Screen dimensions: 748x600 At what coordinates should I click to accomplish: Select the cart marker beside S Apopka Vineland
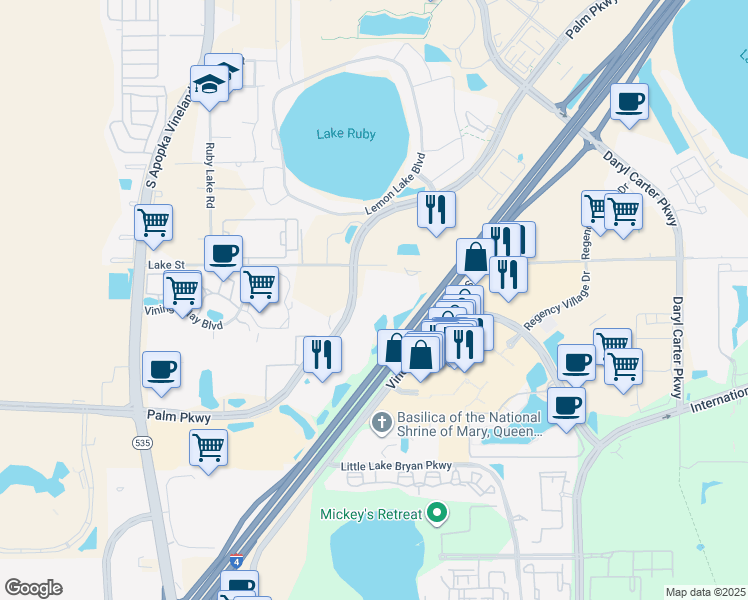tap(154, 222)
